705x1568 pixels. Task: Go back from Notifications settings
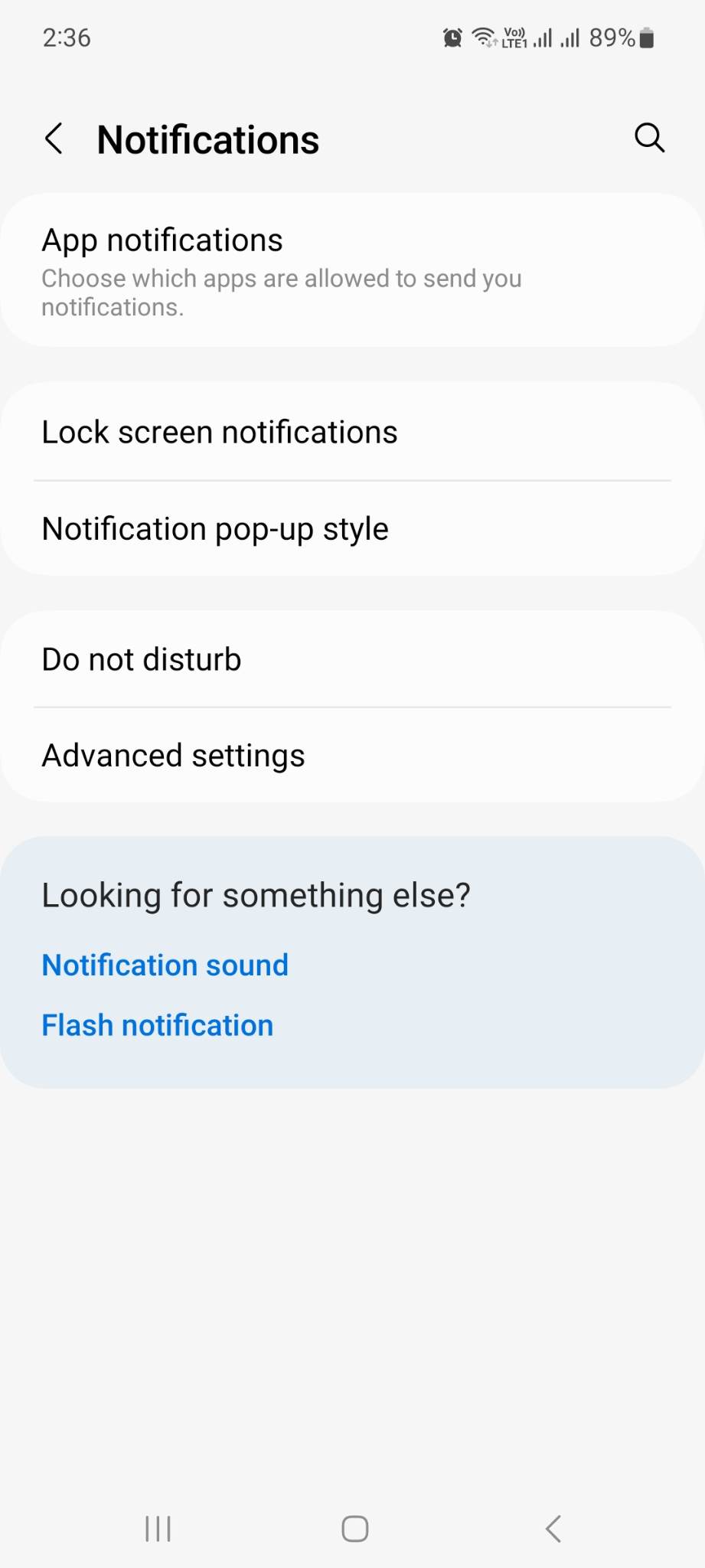tap(54, 139)
